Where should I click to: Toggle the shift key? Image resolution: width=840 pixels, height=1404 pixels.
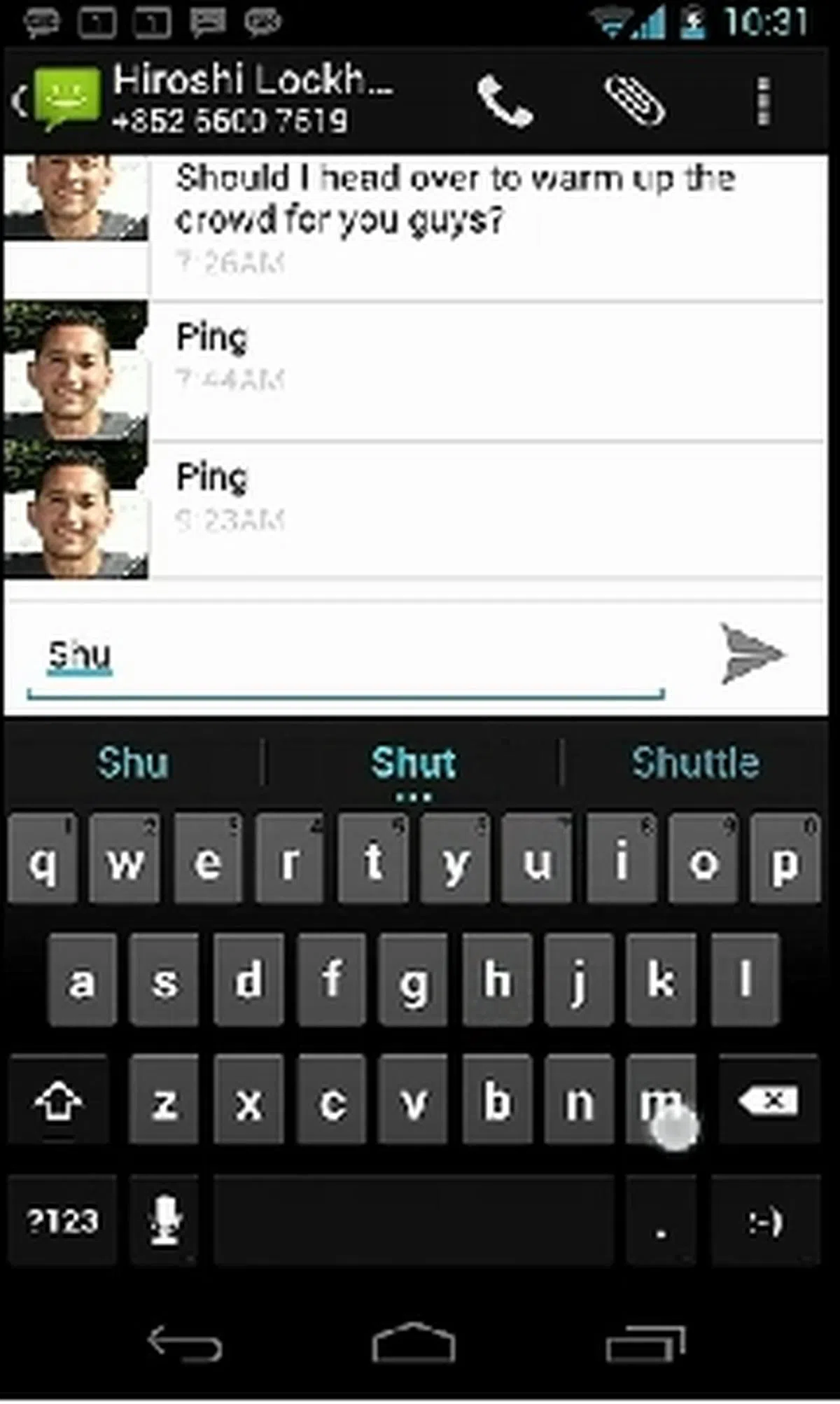point(59,1101)
